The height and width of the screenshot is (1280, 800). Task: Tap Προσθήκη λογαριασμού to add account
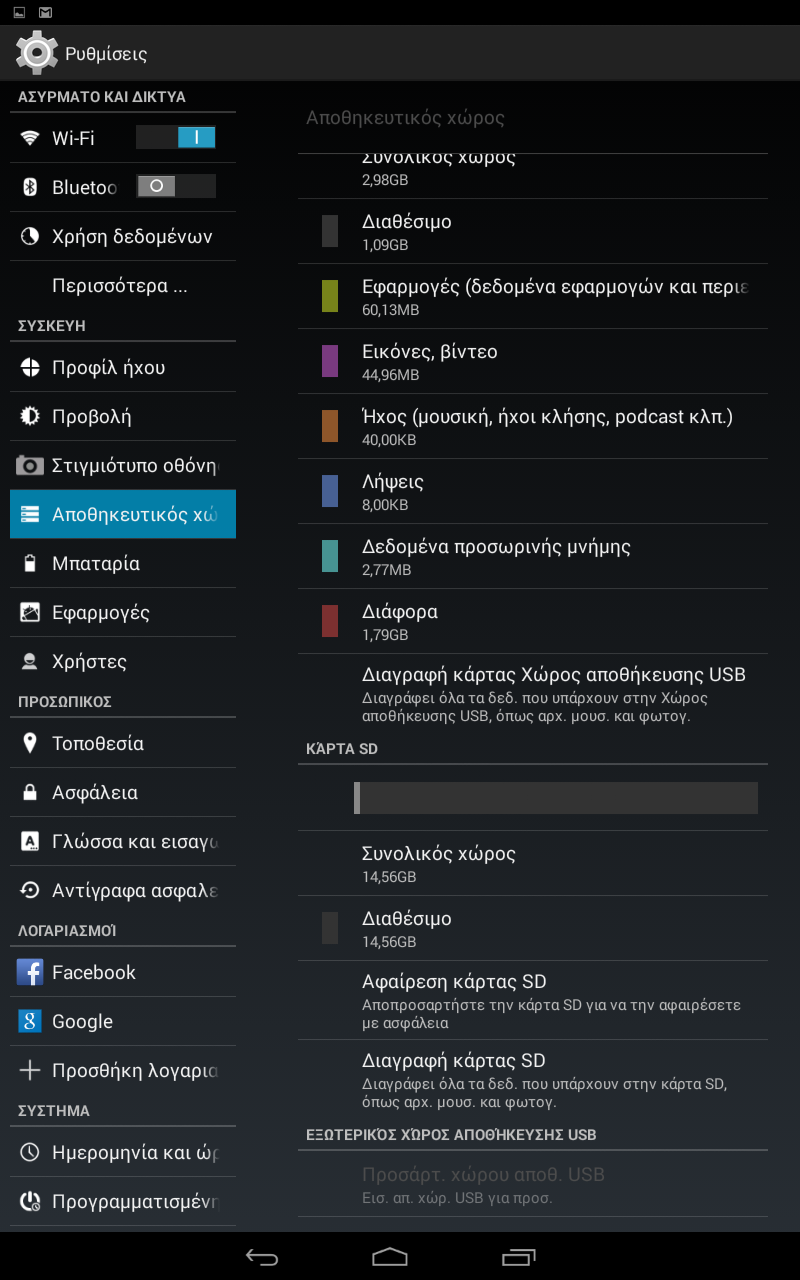123,1070
